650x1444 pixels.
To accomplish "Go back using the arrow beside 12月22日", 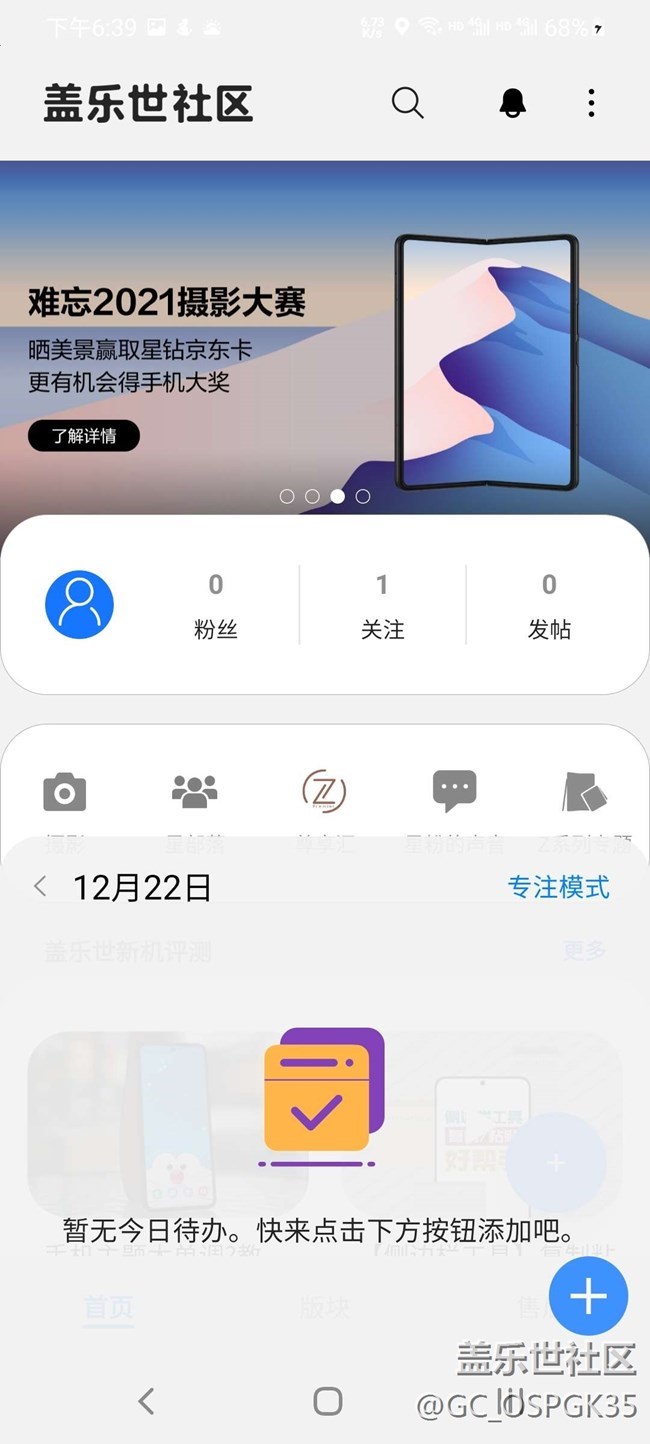I will (x=41, y=886).
